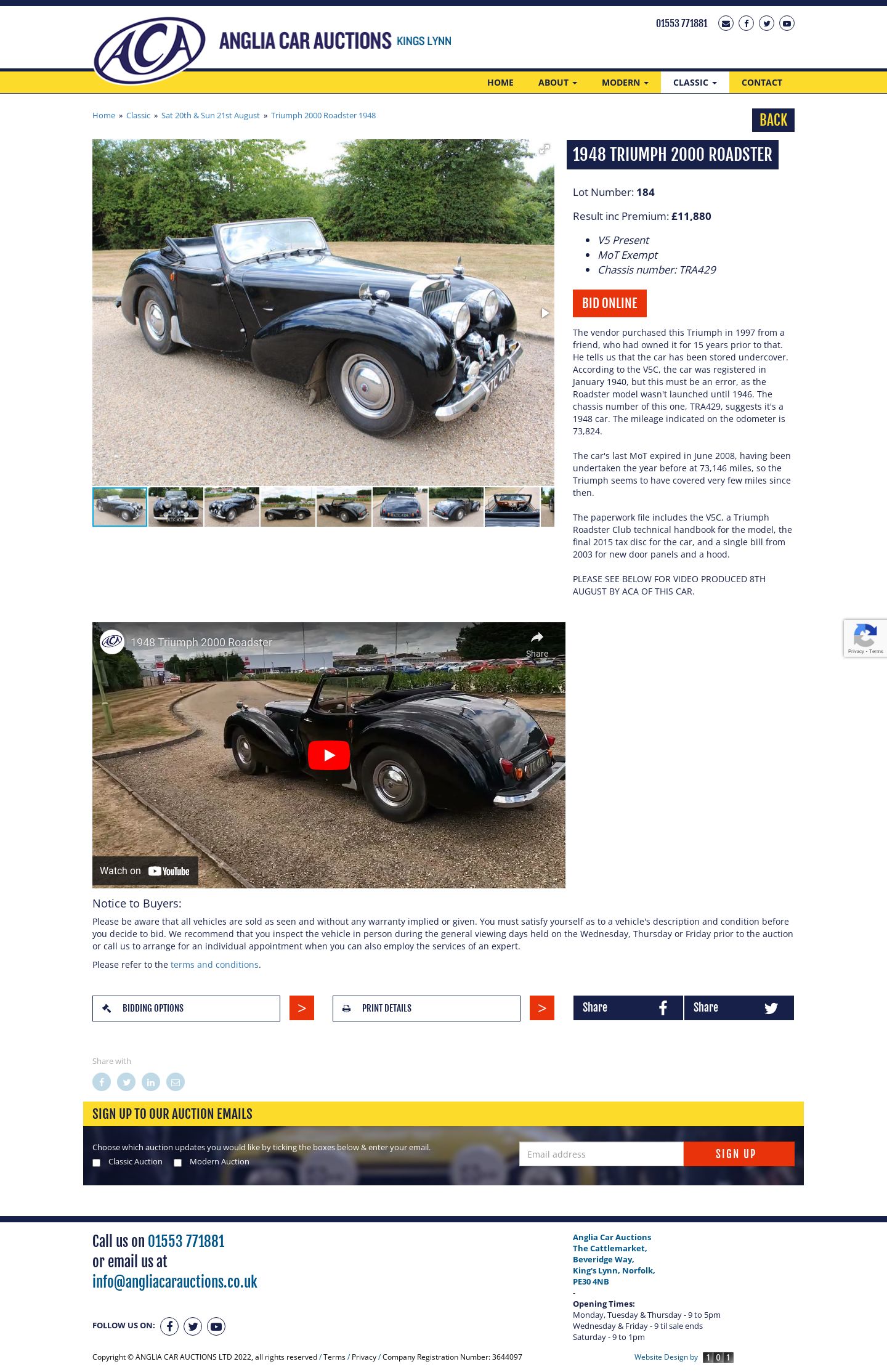Image resolution: width=887 pixels, height=1372 pixels.
Task: Play the 1948 Triumph 2000 Roadster video
Action: (x=328, y=755)
